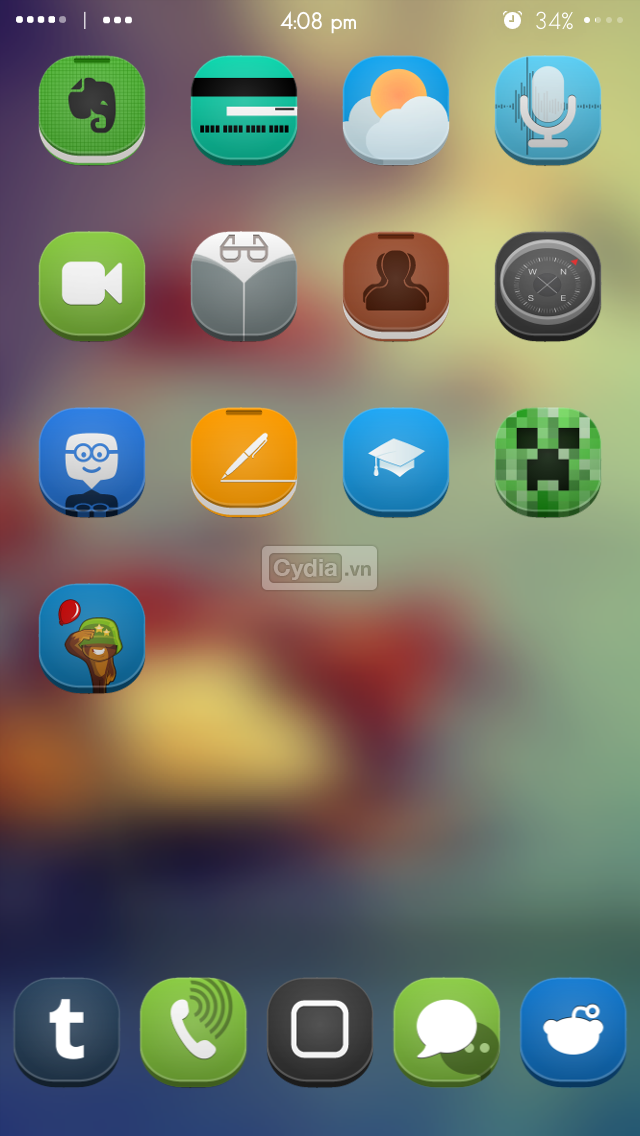
Task: Launch the blue Reddit alien app
Action: point(573,1030)
